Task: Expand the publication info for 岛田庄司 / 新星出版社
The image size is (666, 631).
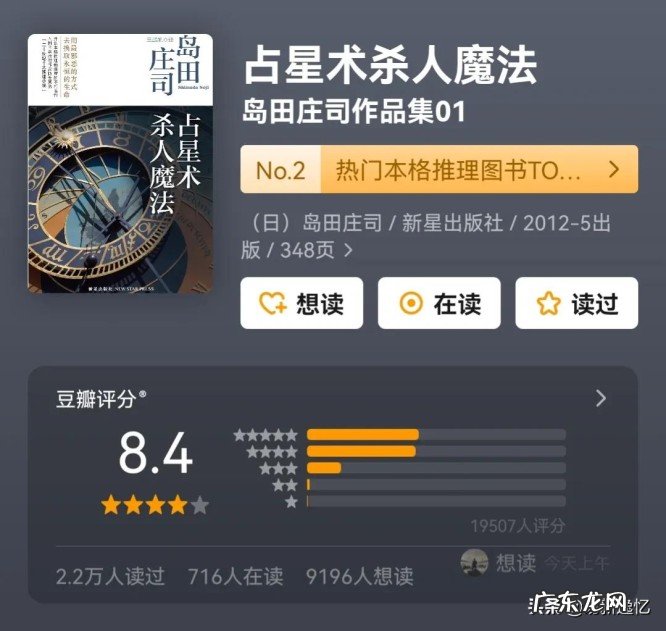Action: 348,250
